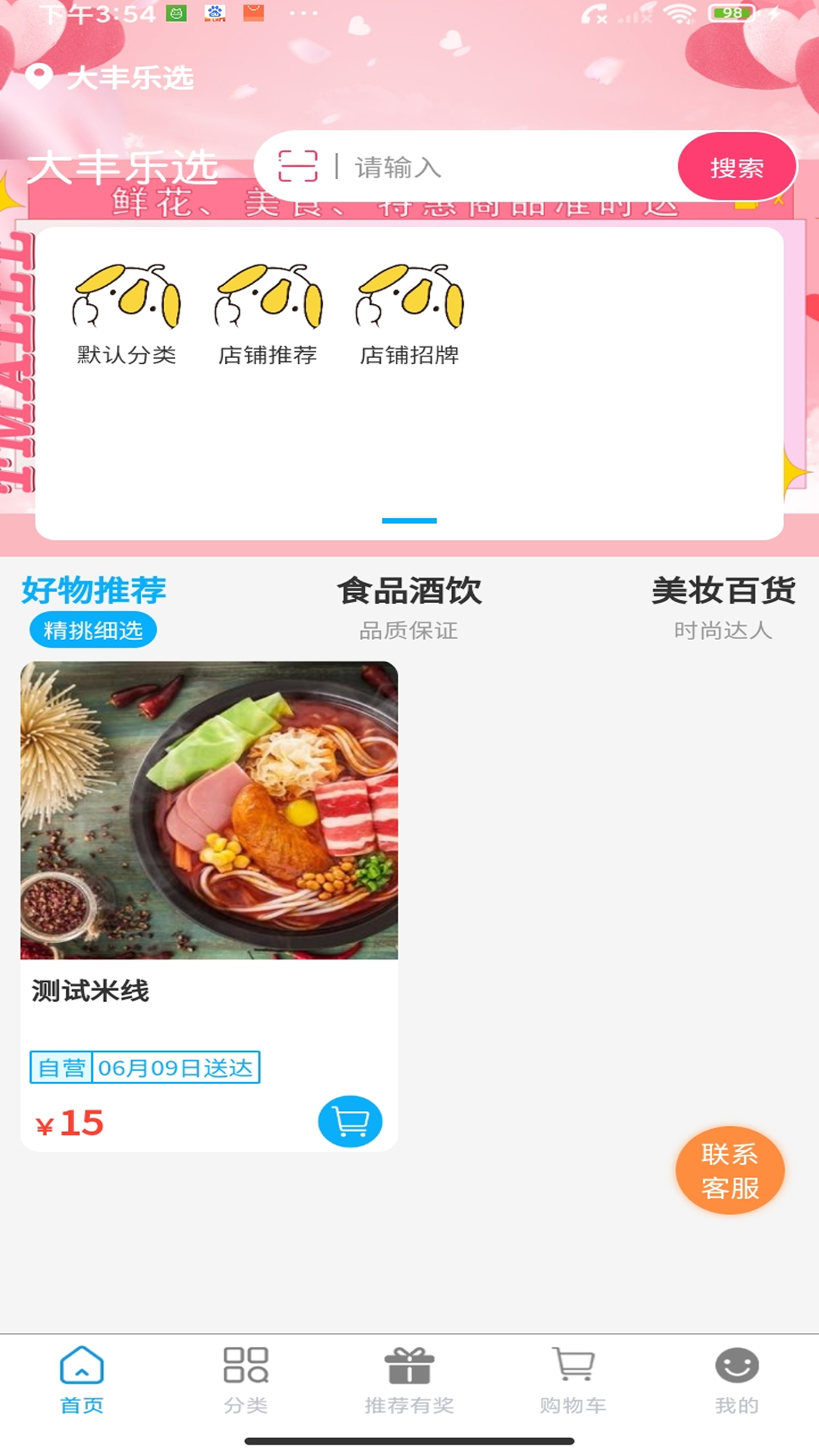Tap the 搜索 button
Viewport: 819px width, 1456px height.
coord(736,168)
